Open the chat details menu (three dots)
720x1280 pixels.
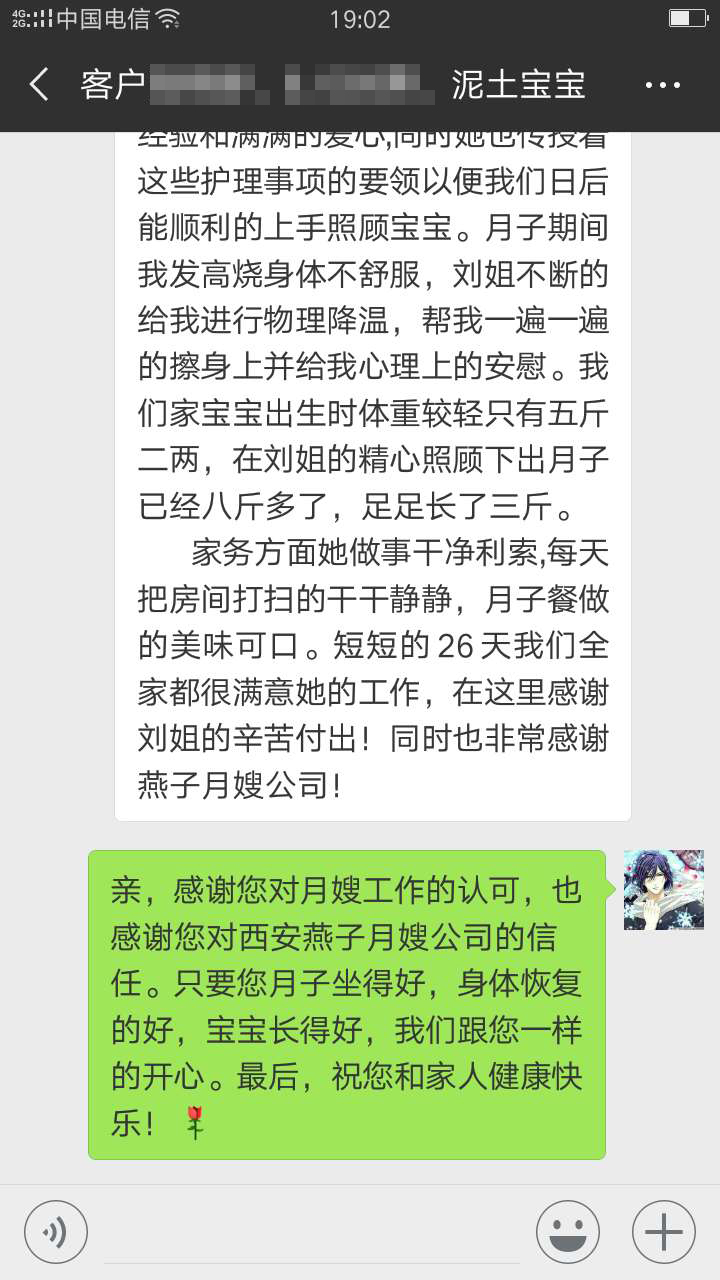[663, 86]
